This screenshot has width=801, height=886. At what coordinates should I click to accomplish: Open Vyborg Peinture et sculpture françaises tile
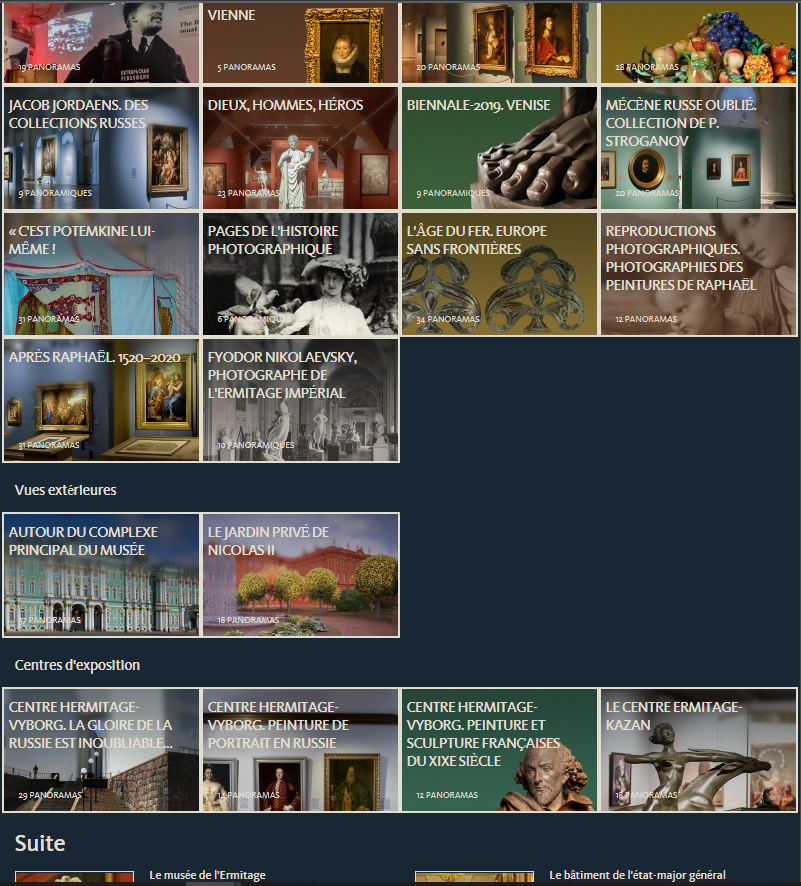point(499,750)
